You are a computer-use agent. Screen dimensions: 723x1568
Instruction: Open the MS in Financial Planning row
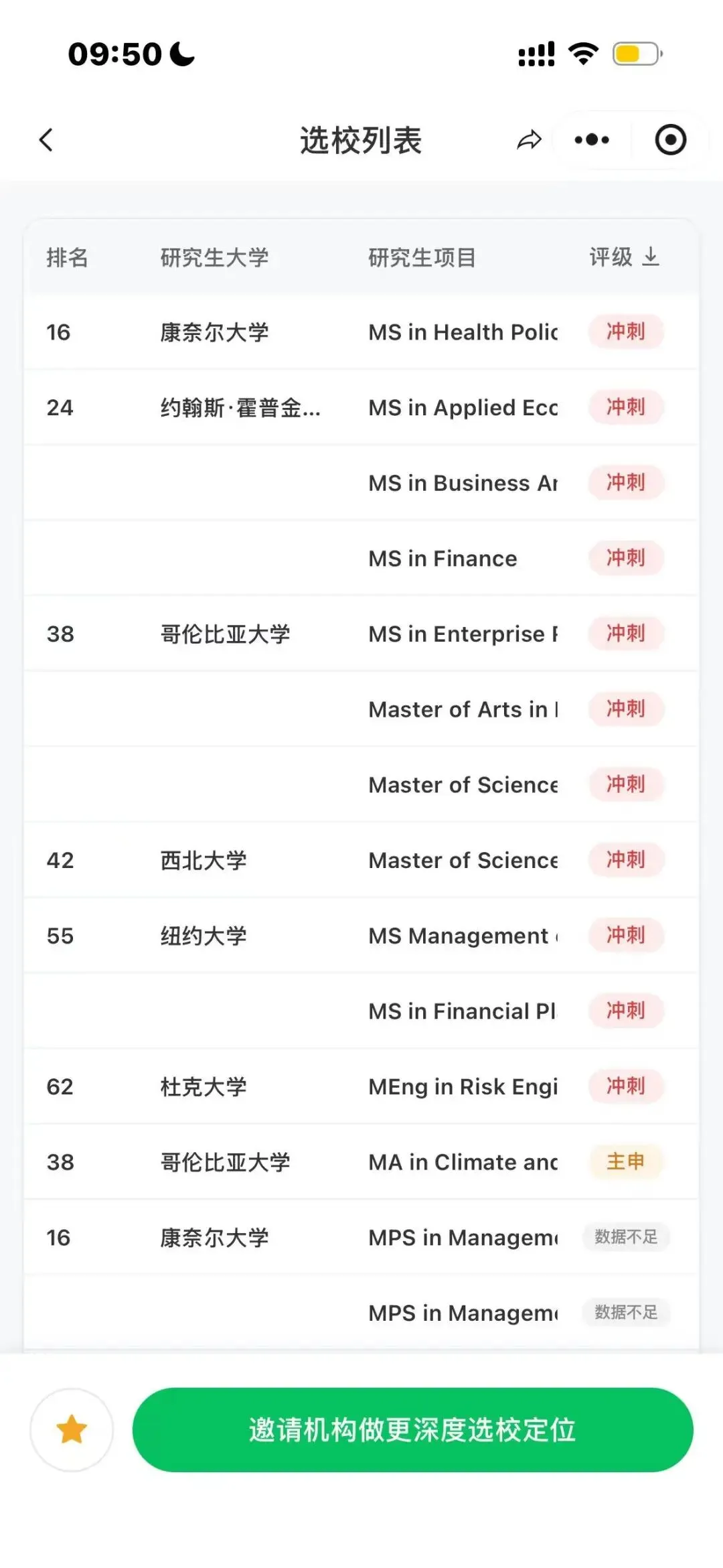[361, 1011]
